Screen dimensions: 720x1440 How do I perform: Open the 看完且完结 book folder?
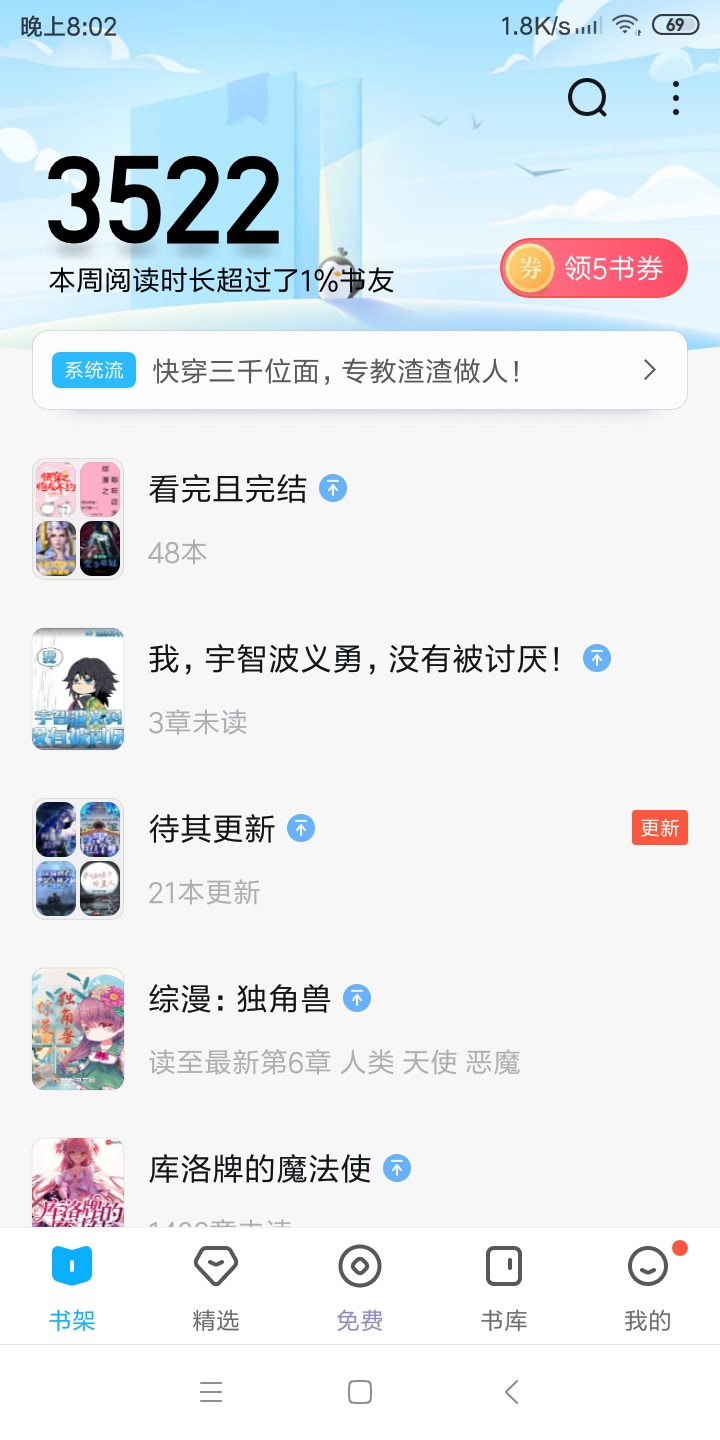pos(228,490)
